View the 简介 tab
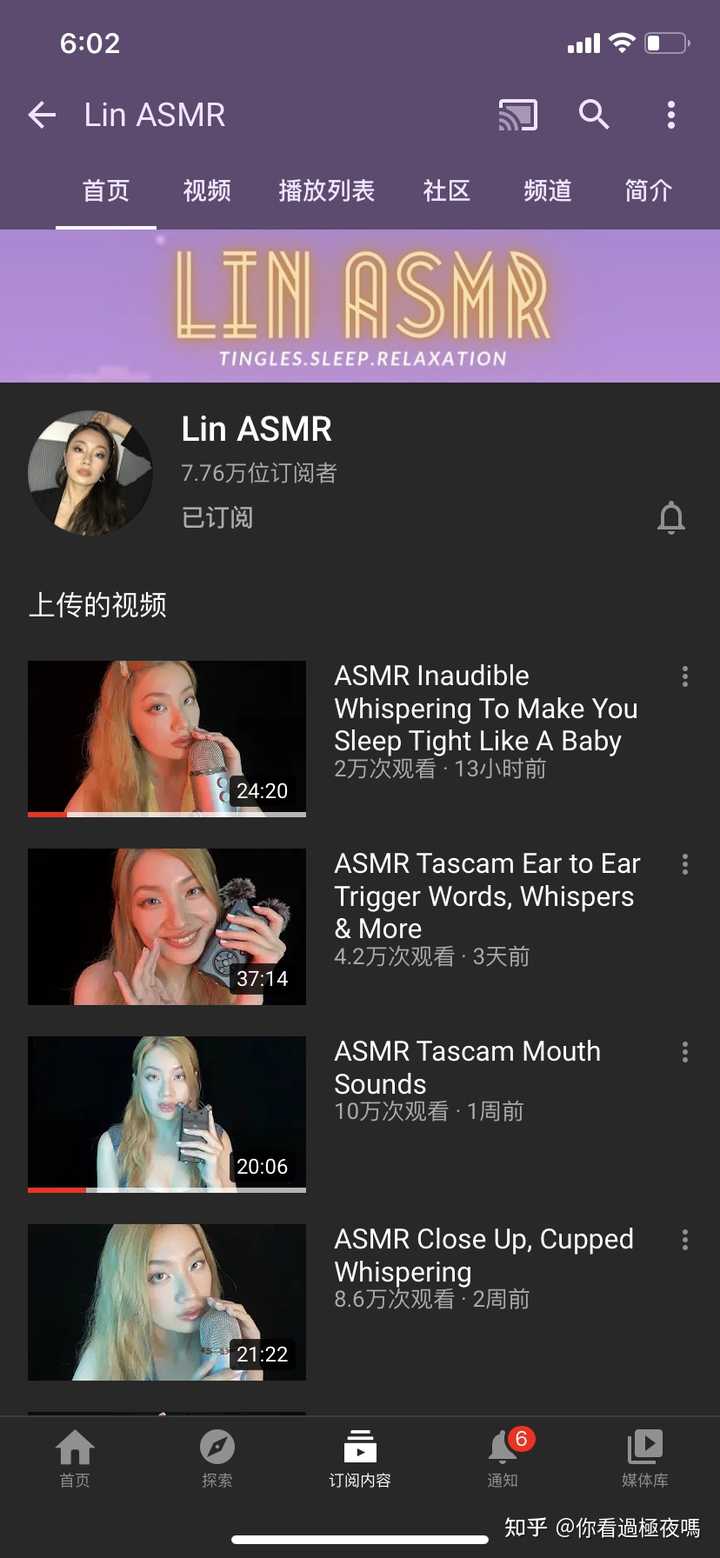Screen dimensions: 720x1558 tap(648, 190)
